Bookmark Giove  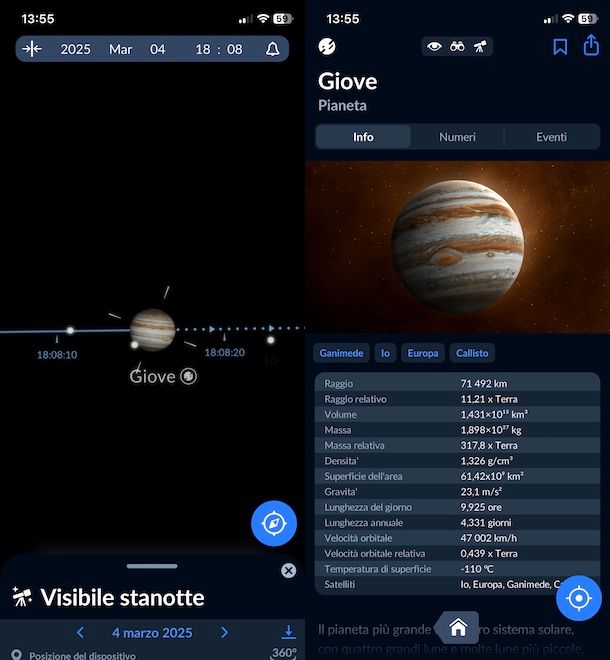click(x=560, y=46)
